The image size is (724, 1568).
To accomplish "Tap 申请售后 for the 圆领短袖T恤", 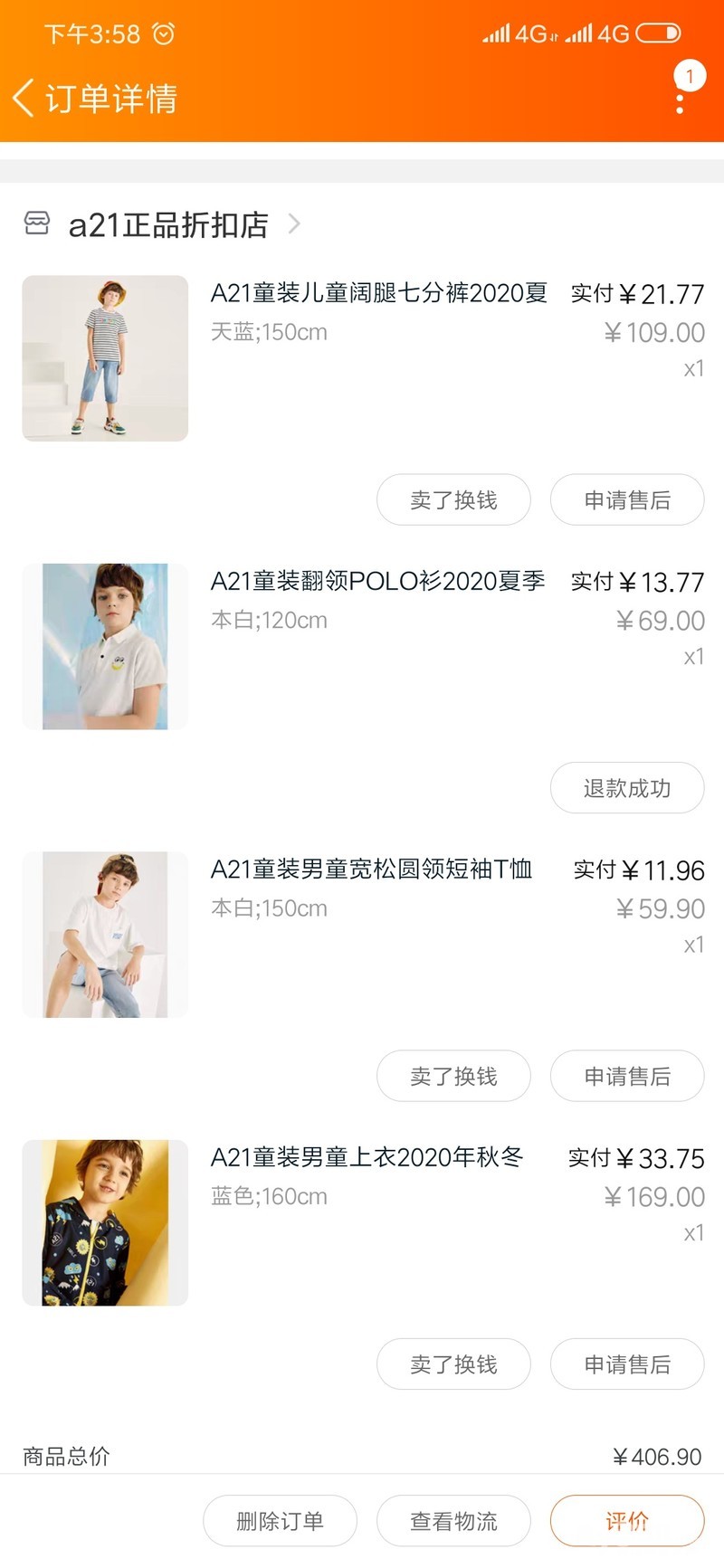I will pyautogui.click(x=627, y=1076).
